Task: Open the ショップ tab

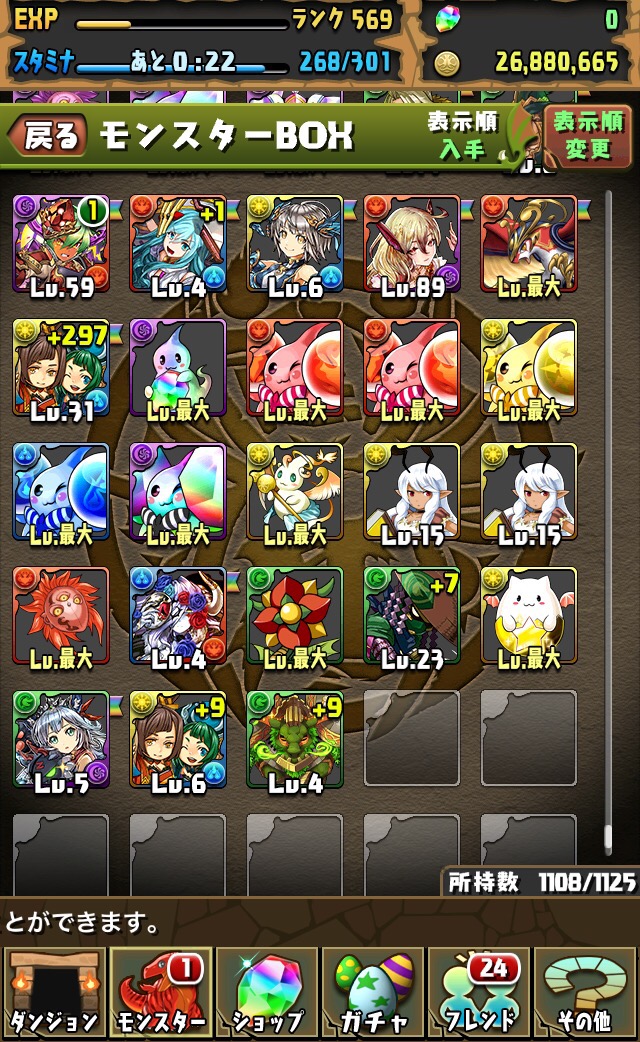Action: pos(267,993)
